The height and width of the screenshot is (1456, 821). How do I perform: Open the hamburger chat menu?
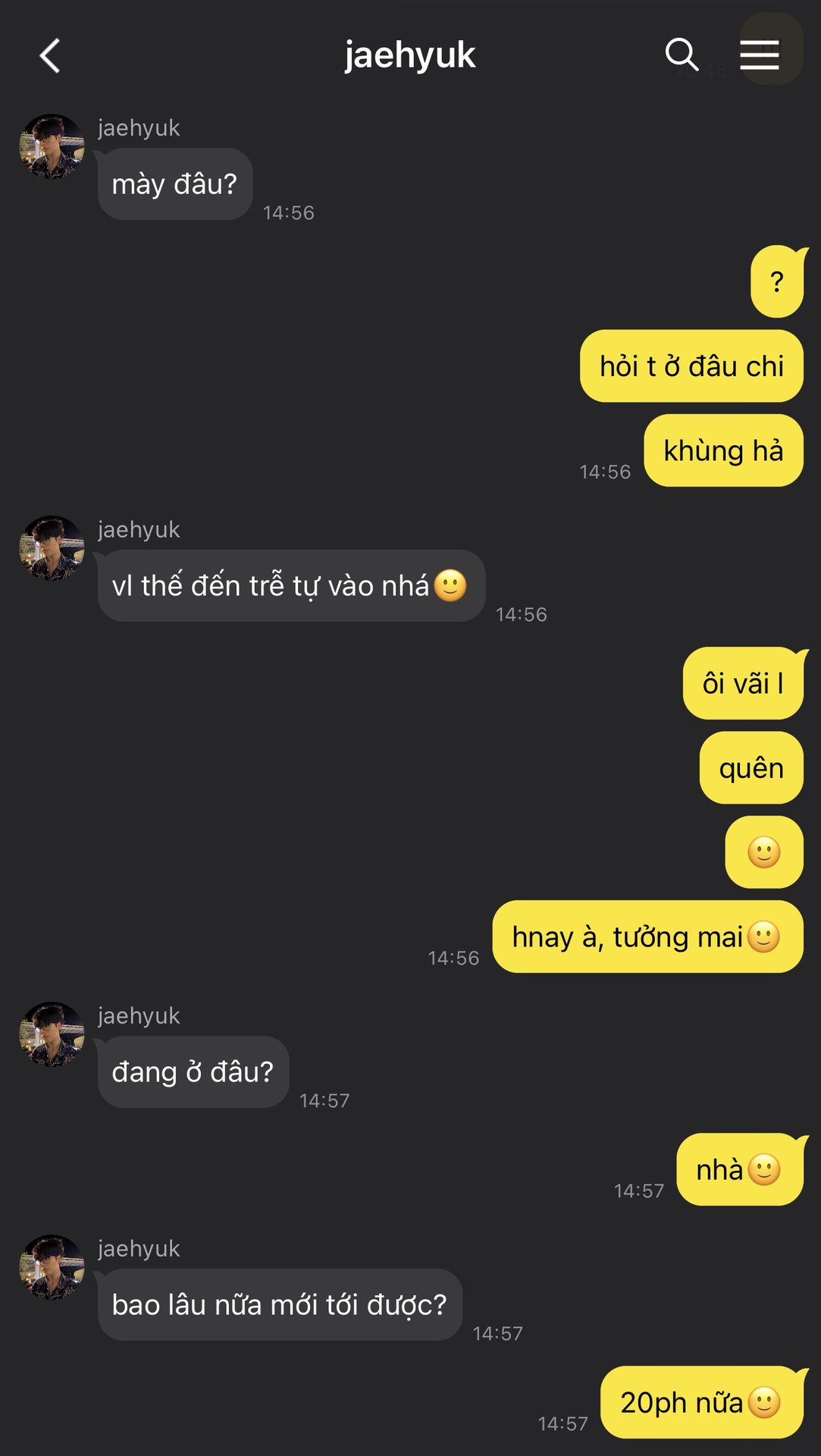click(760, 55)
